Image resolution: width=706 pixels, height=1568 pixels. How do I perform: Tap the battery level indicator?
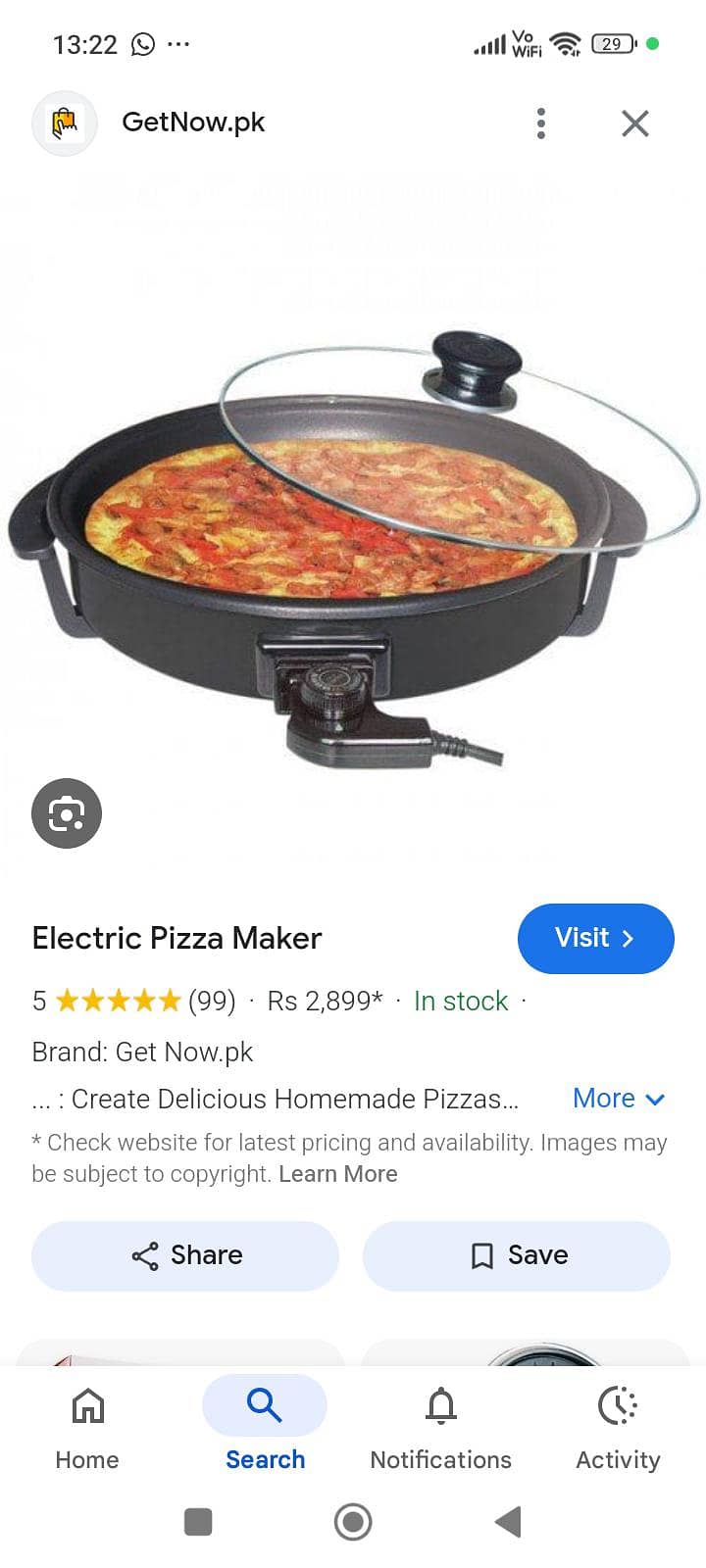[613, 44]
